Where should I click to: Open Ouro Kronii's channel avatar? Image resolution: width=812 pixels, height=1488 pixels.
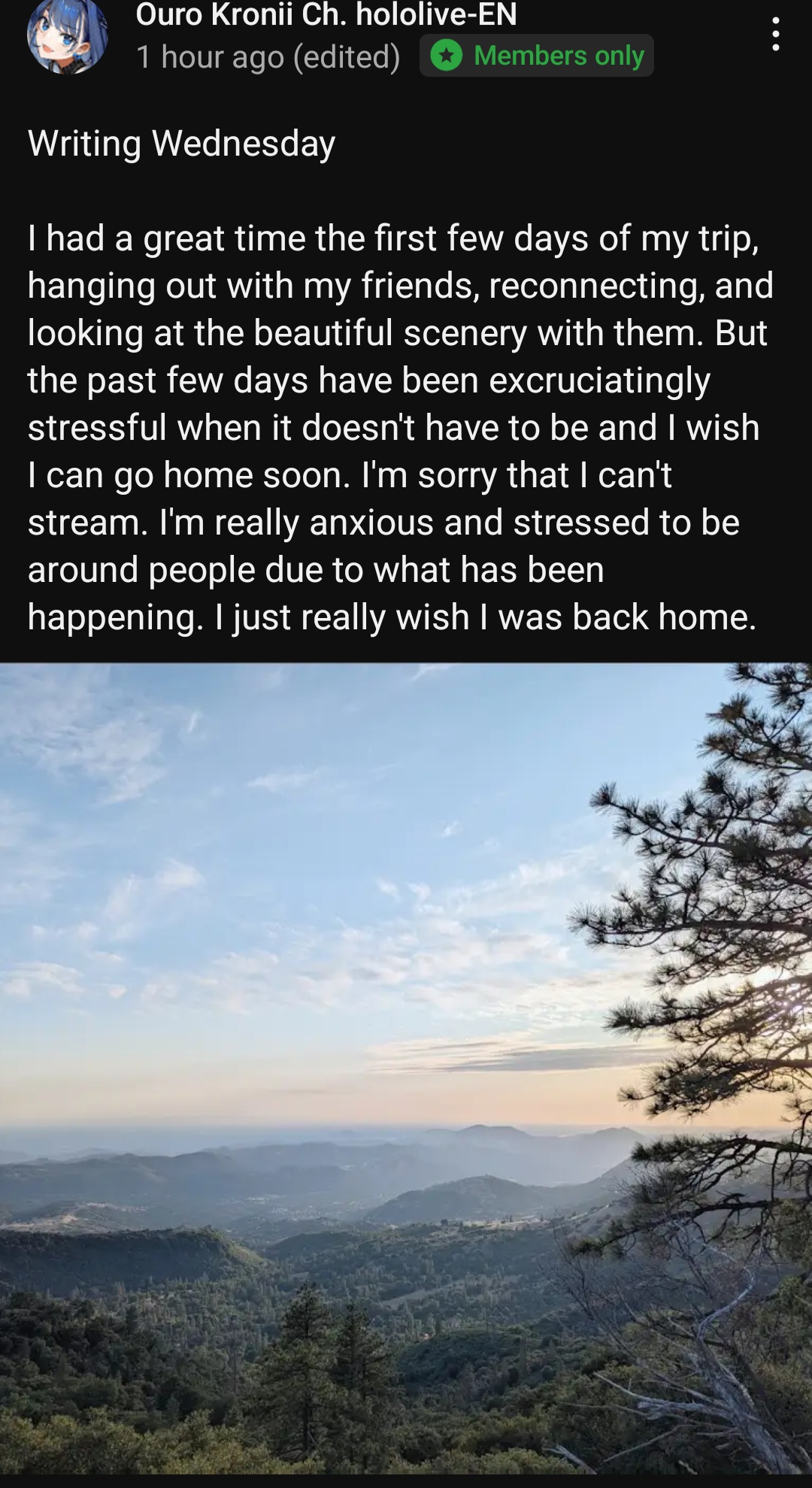(67, 36)
